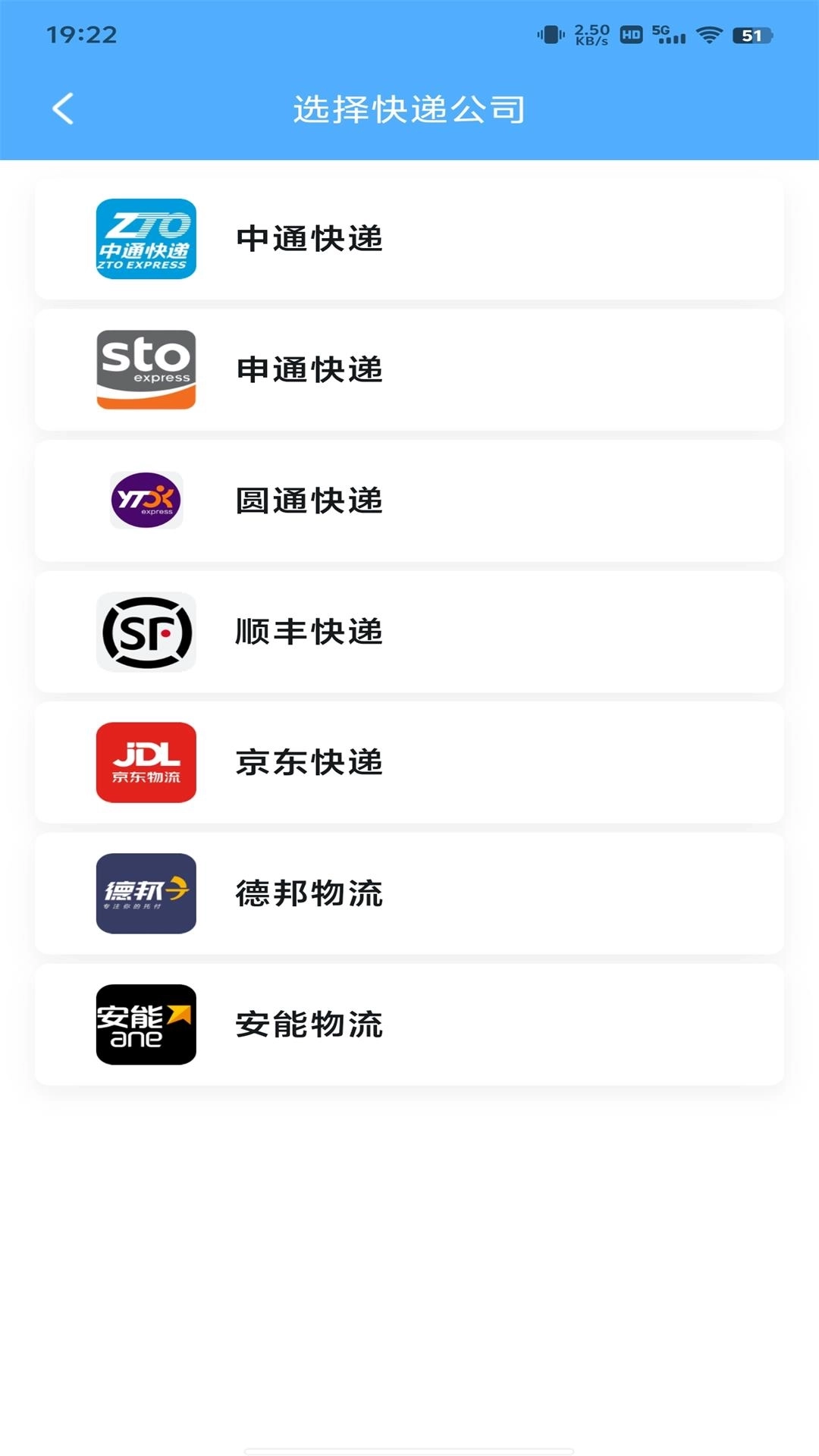Select the ANE 安能 black logo
819x1456 pixels.
pyautogui.click(x=146, y=1025)
